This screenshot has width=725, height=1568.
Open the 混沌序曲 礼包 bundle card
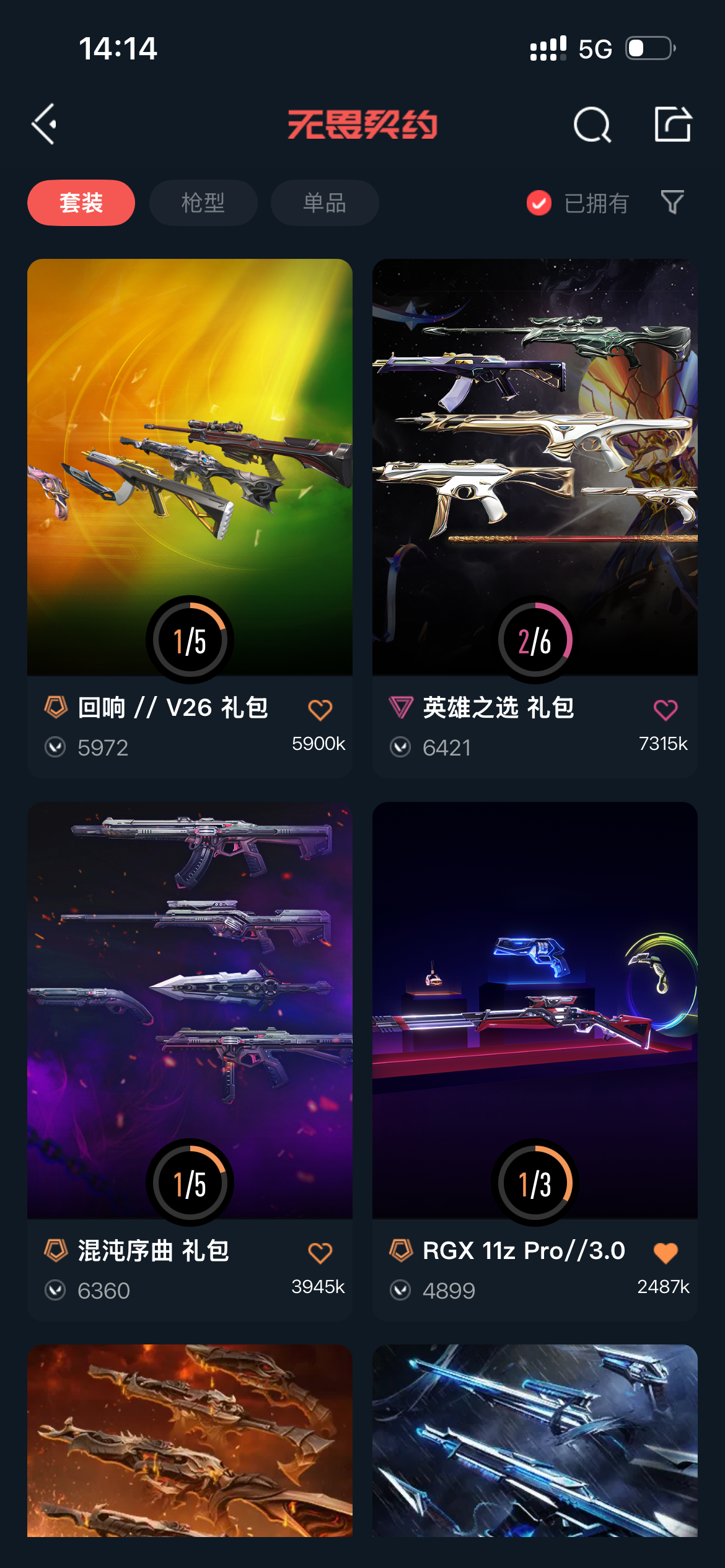190,1061
